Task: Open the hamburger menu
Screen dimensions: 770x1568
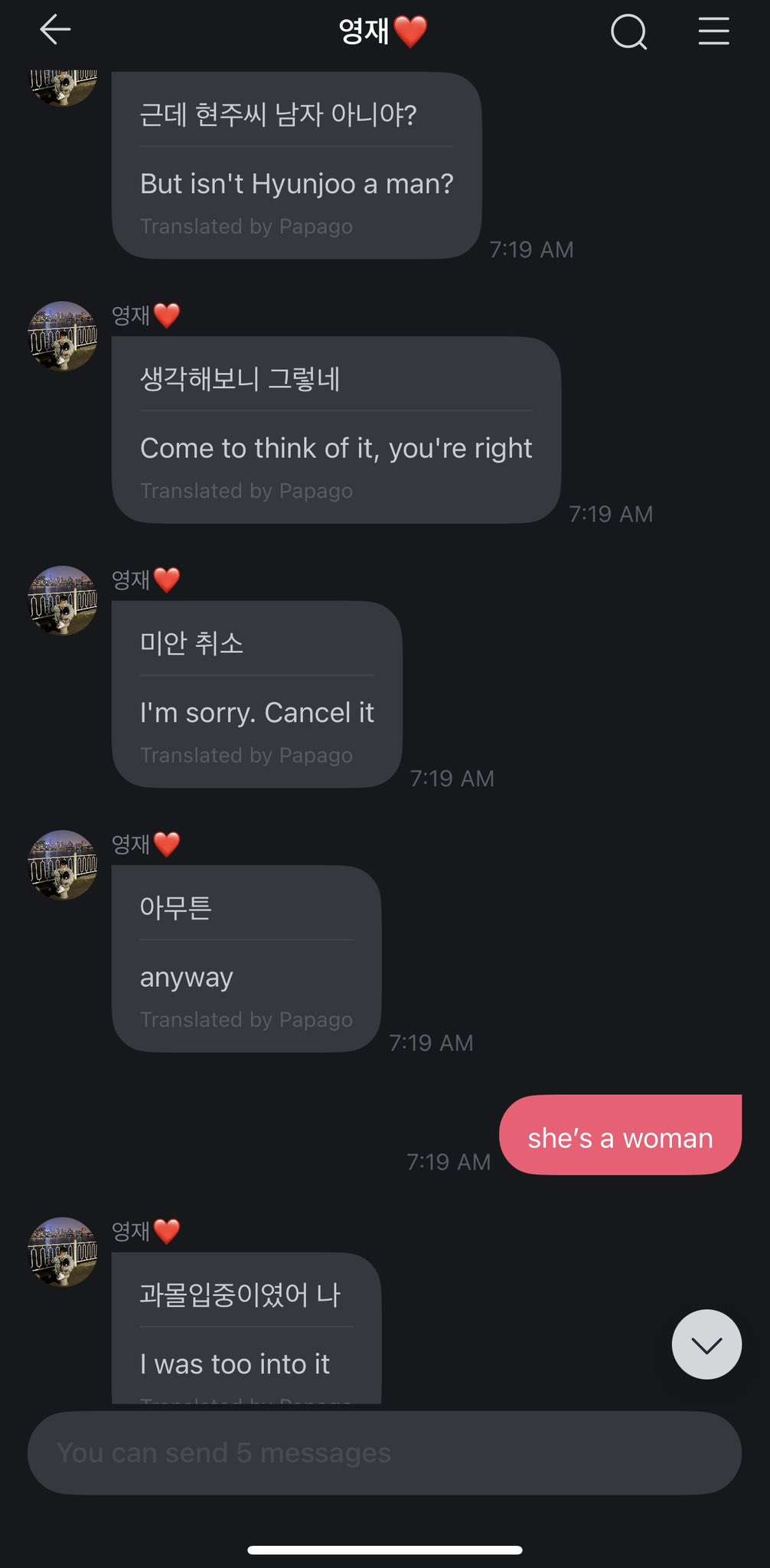Action: (x=713, y=31)
